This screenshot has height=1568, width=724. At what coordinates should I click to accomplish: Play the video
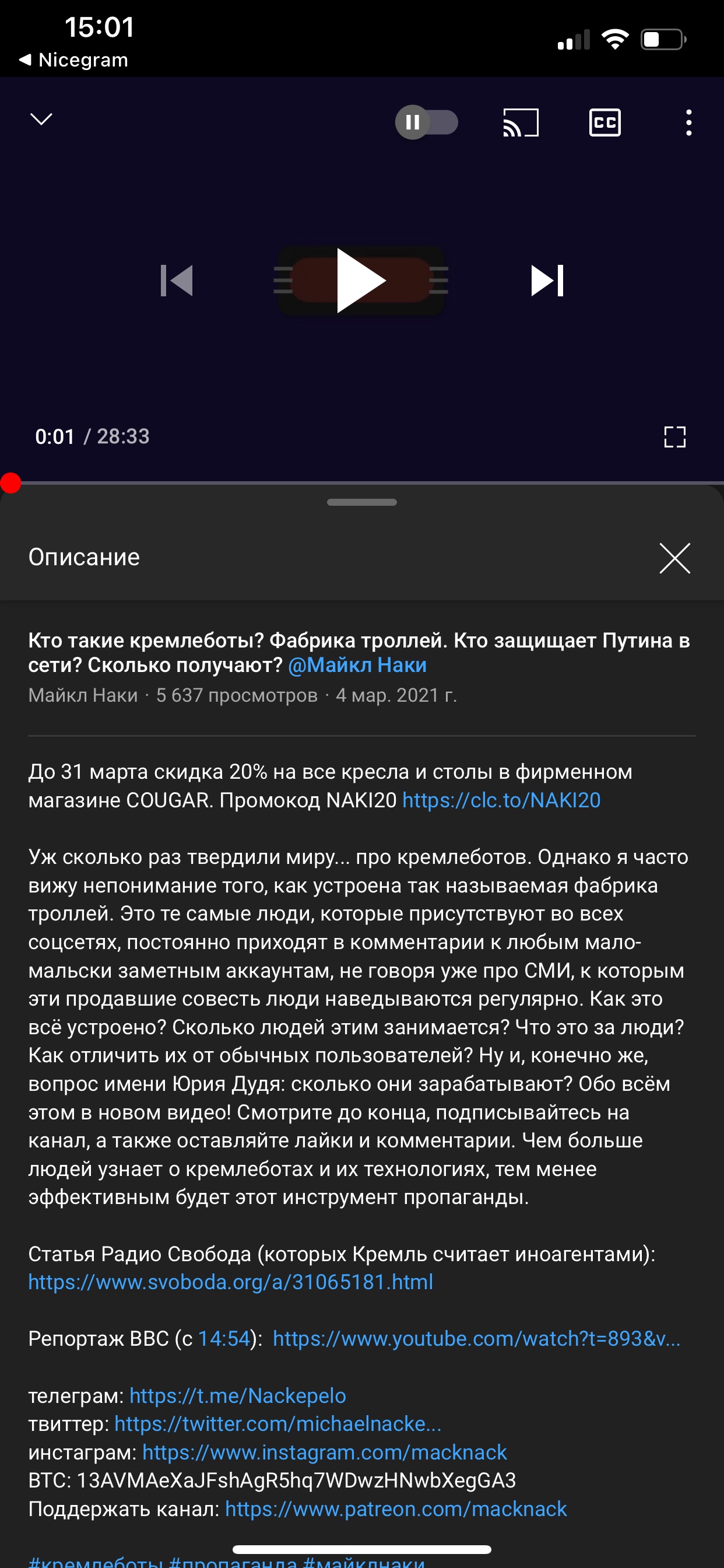pyautogui.click(x=361, y=281)
